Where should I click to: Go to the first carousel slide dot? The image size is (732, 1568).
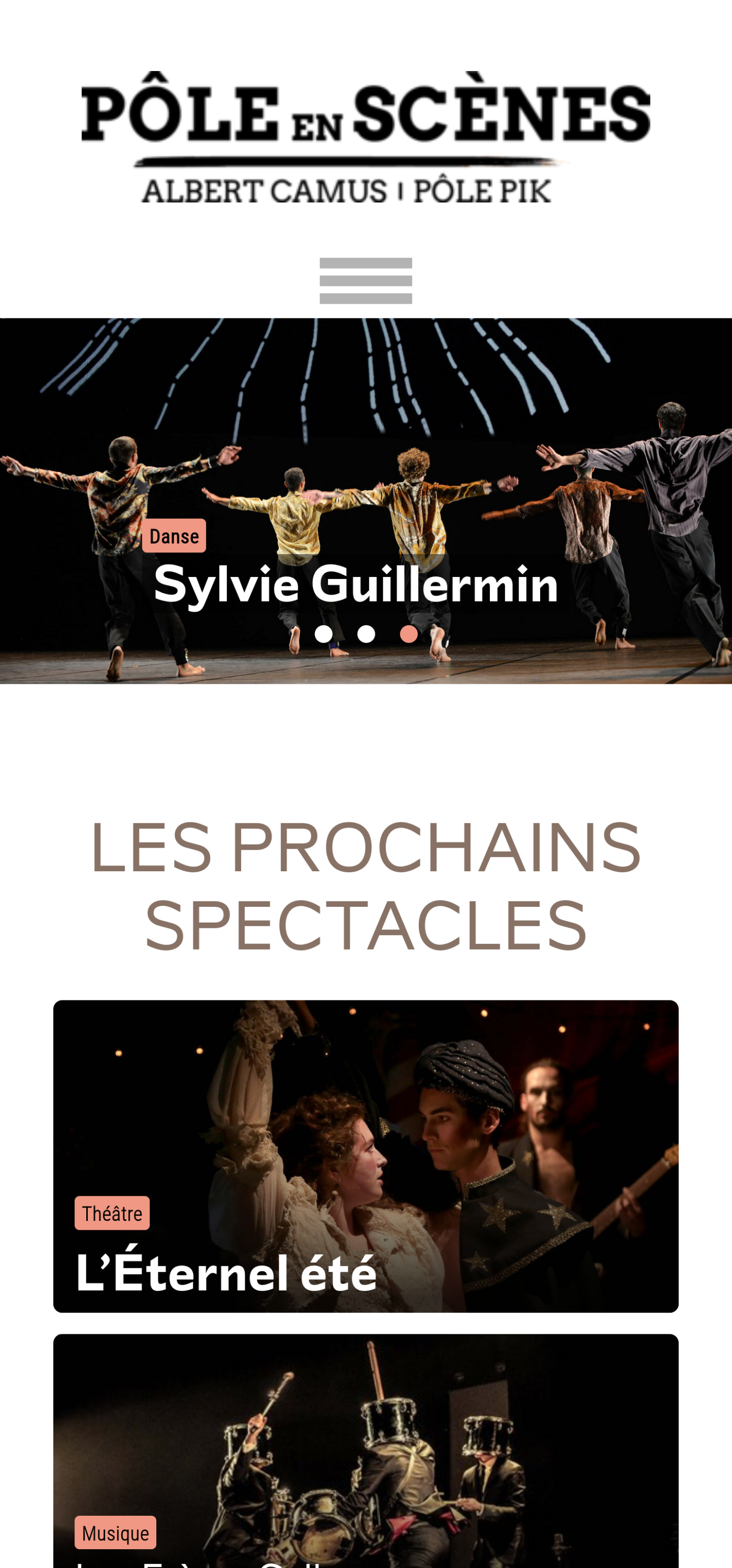(x=323, y=633)
